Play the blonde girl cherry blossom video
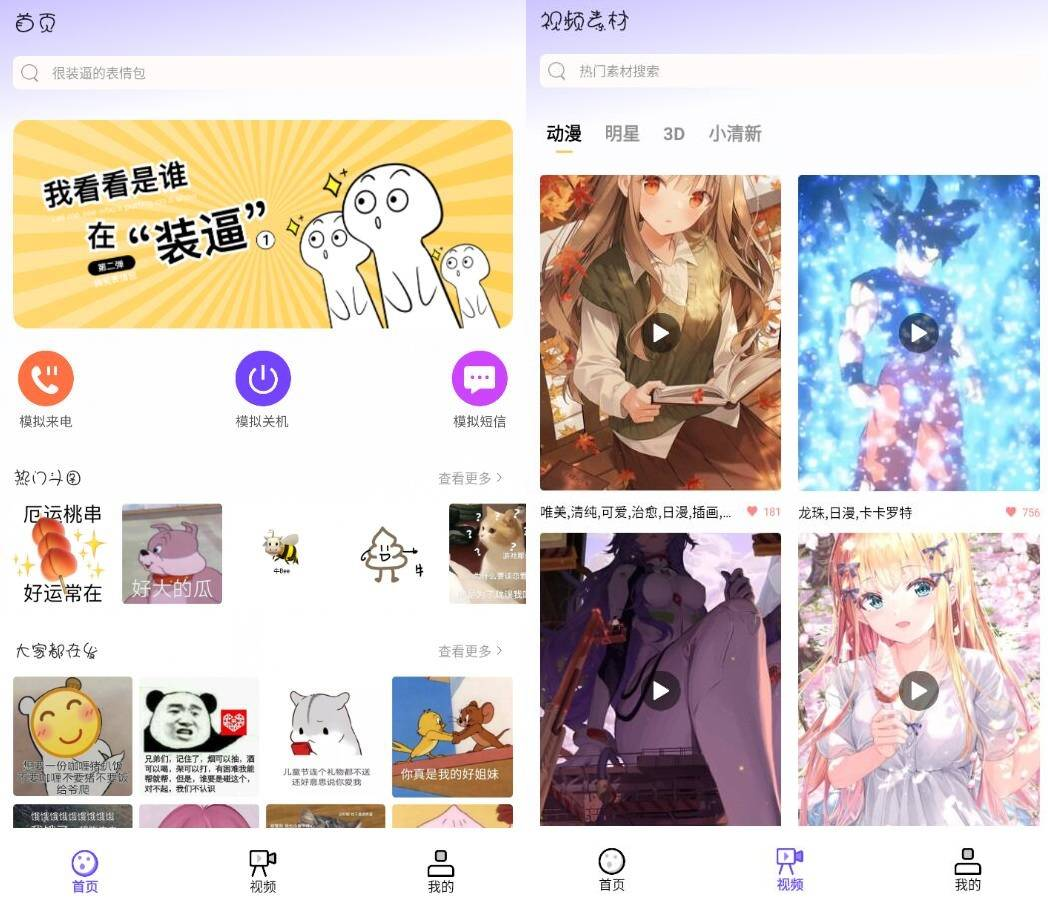Image resolution: width=1048 pixels, height=915 pixels. click(x=918, y=690)
